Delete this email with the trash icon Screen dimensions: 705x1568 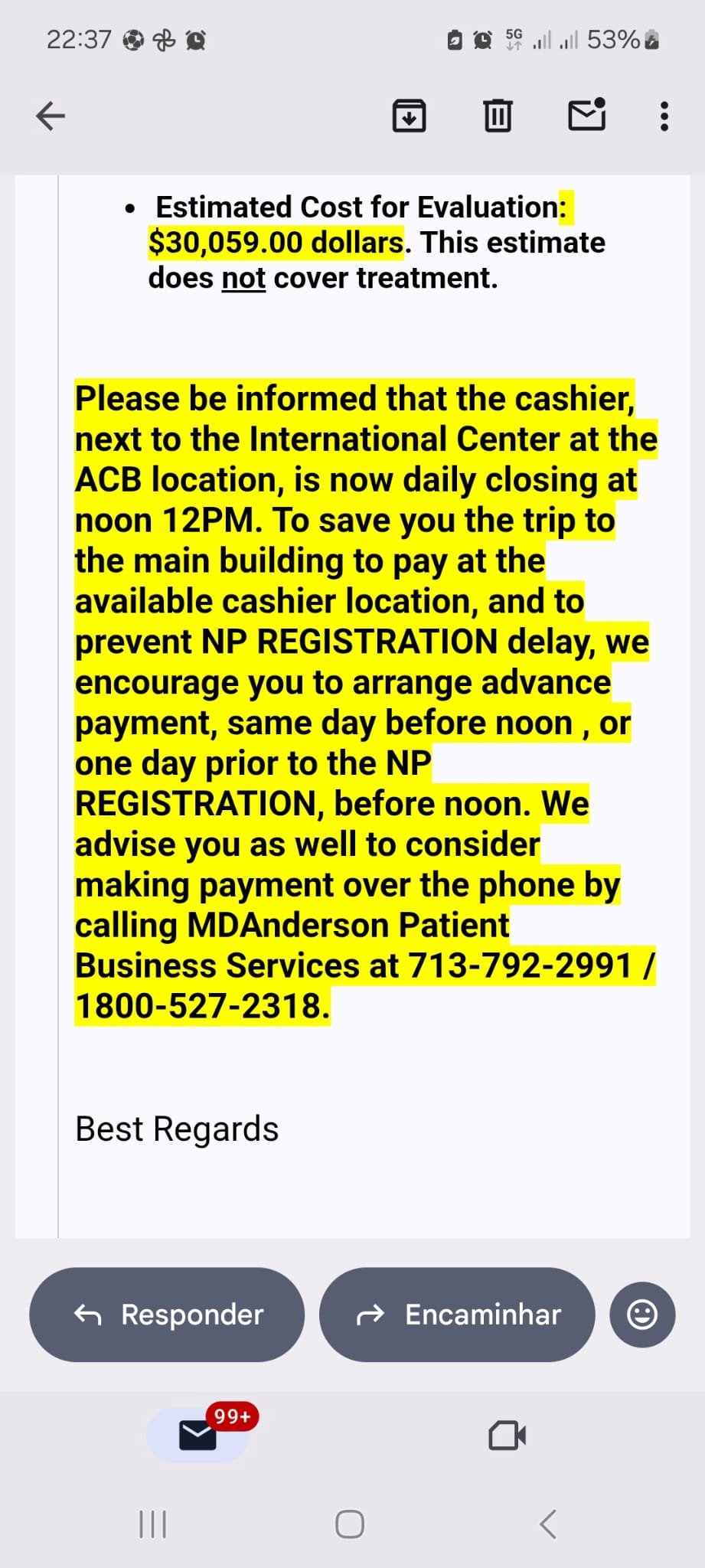tap(498, 116)
